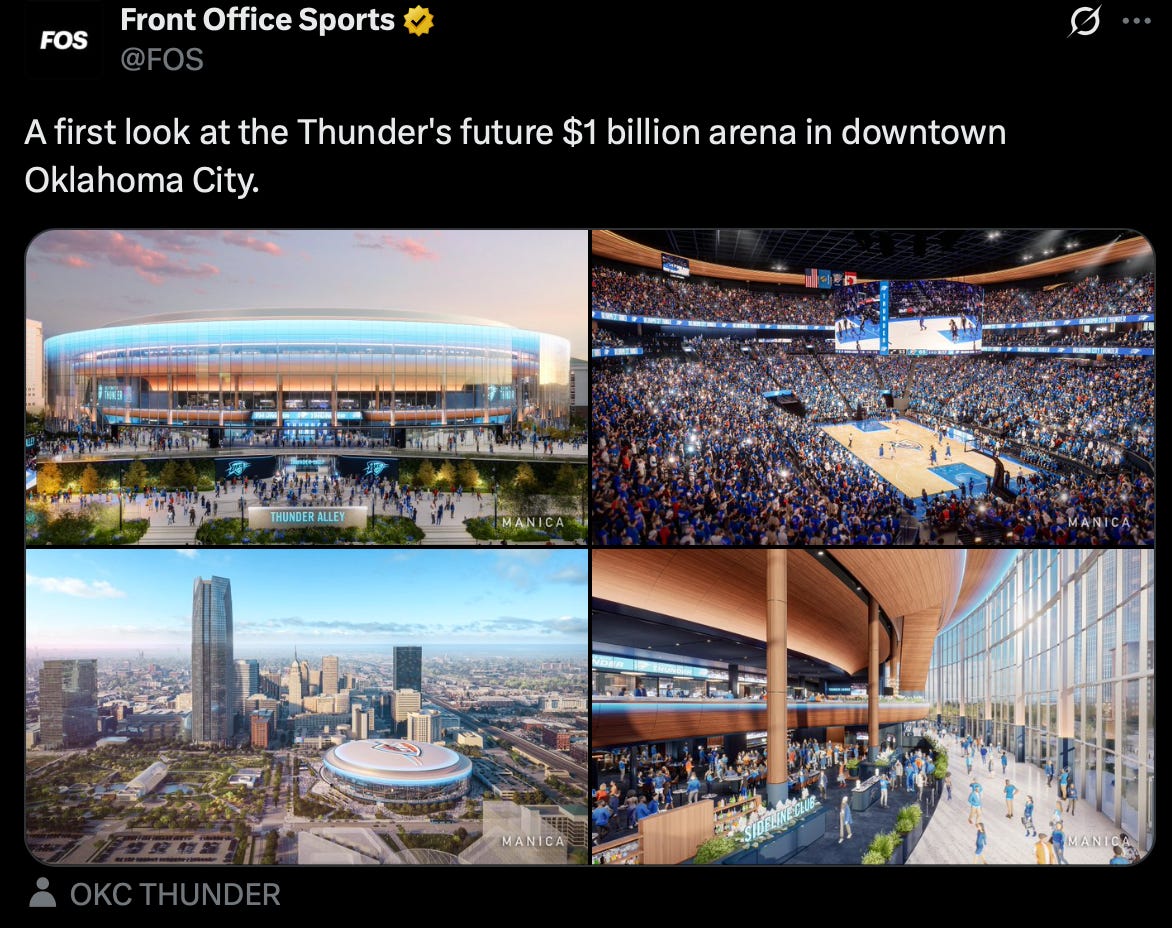View the Sideline Club concourse photo

point(873,706)
